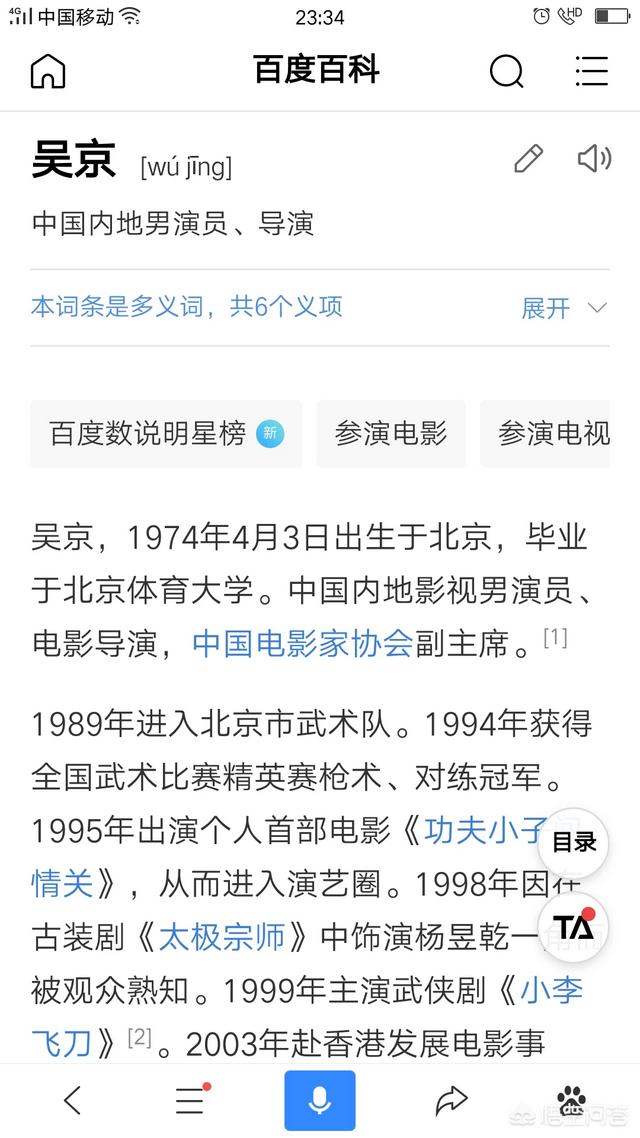Open the search magnifier icon

506,71
